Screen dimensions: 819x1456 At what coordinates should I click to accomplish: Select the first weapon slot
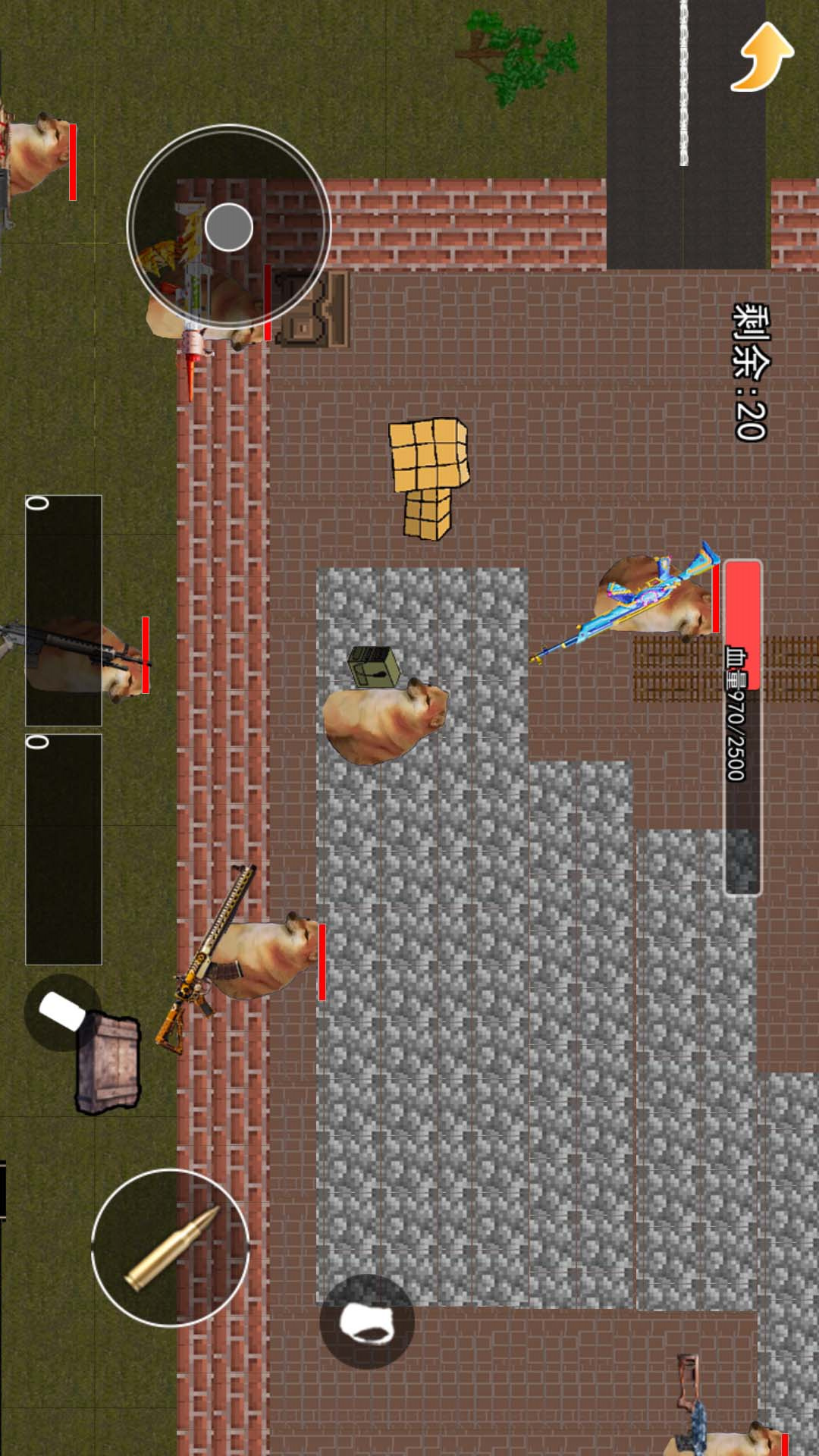(64, 610)
